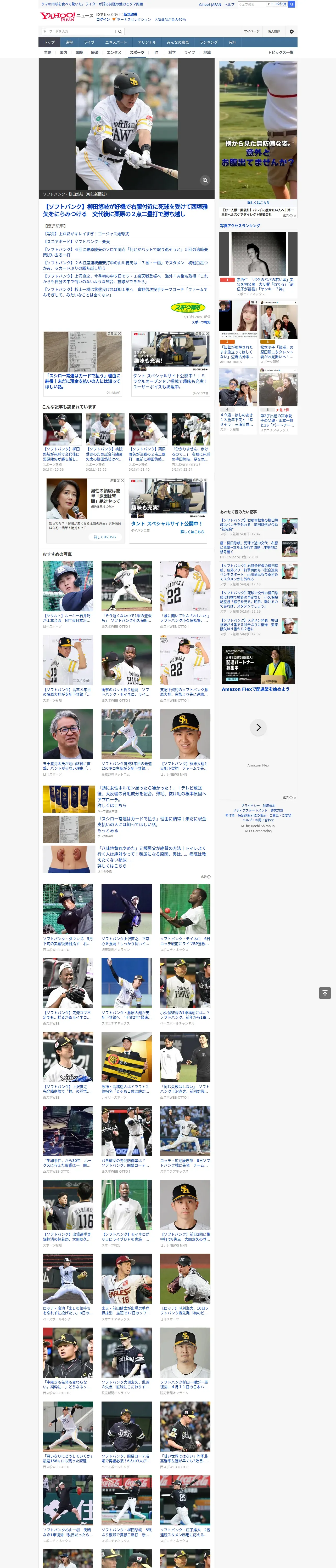Open the settings gear icon
336x1568 pixels.
(x=292, y=32)
